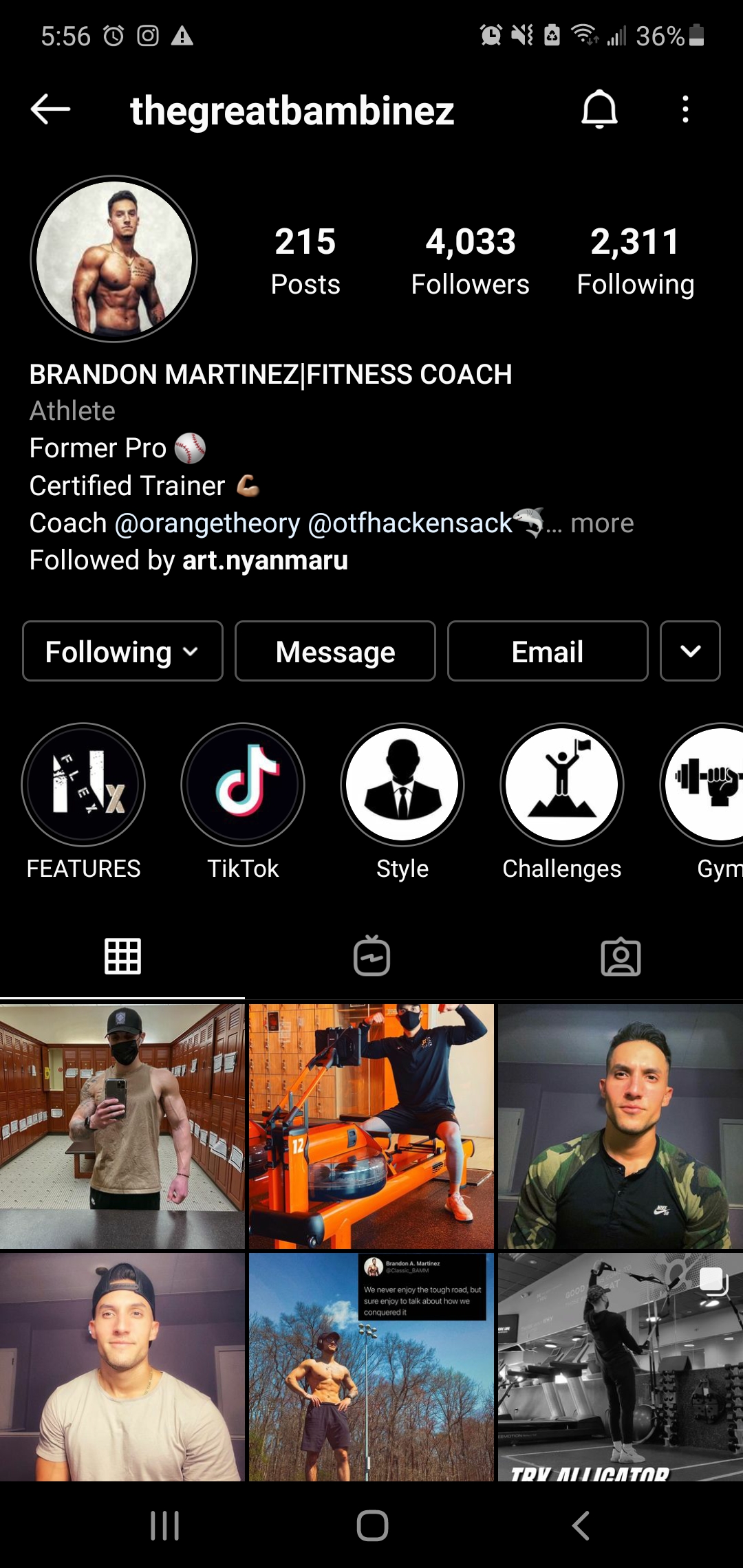
Task: Open the locker room mirror selfie post
Action: point(122,1126)
